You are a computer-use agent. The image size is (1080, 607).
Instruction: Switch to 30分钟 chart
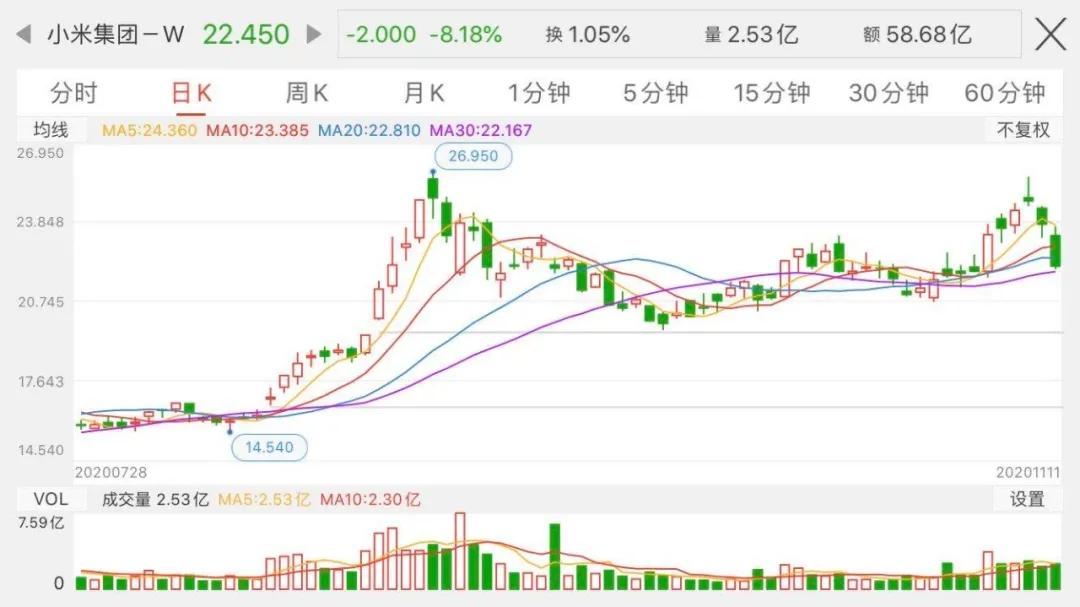coord(889,93)
